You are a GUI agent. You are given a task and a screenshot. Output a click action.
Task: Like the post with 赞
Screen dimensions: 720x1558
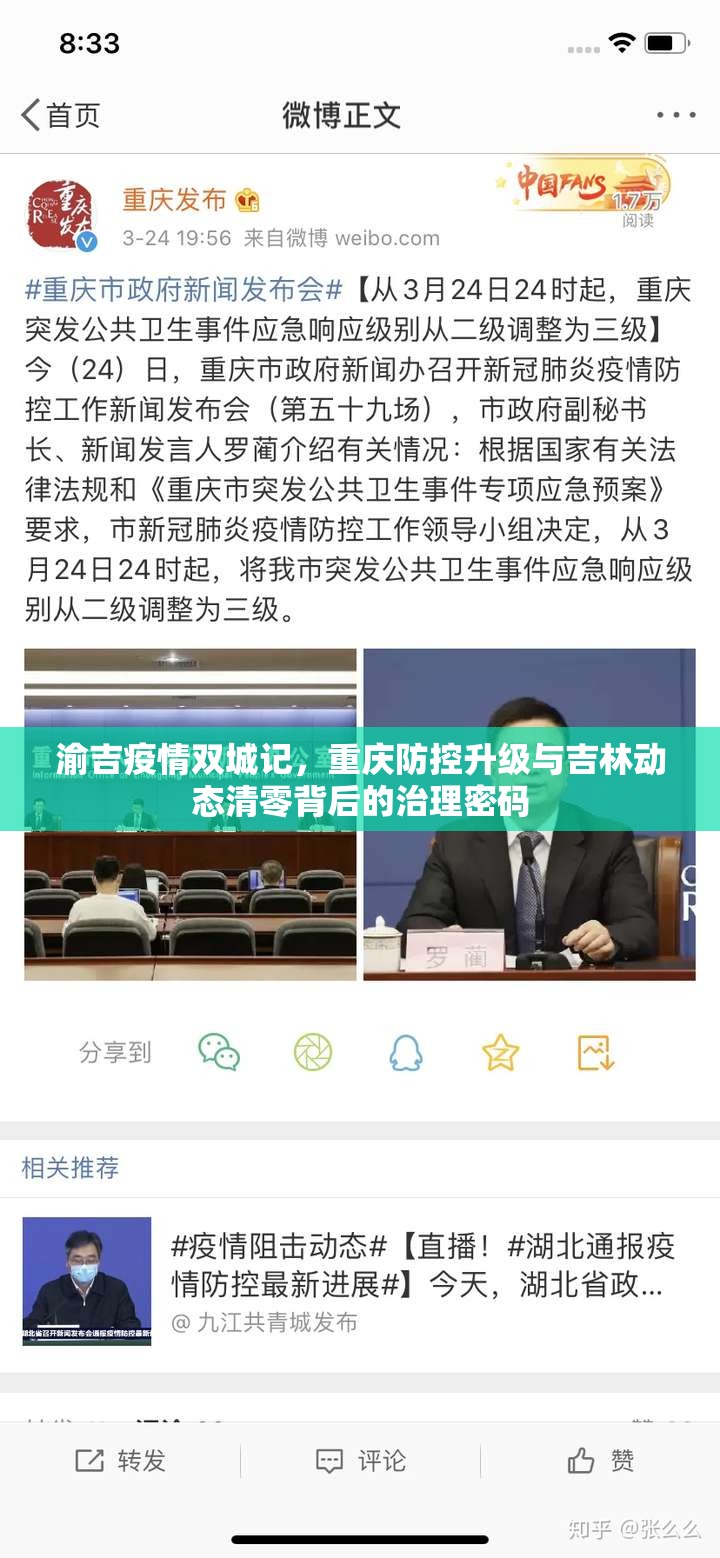[x=600, y=1461]
